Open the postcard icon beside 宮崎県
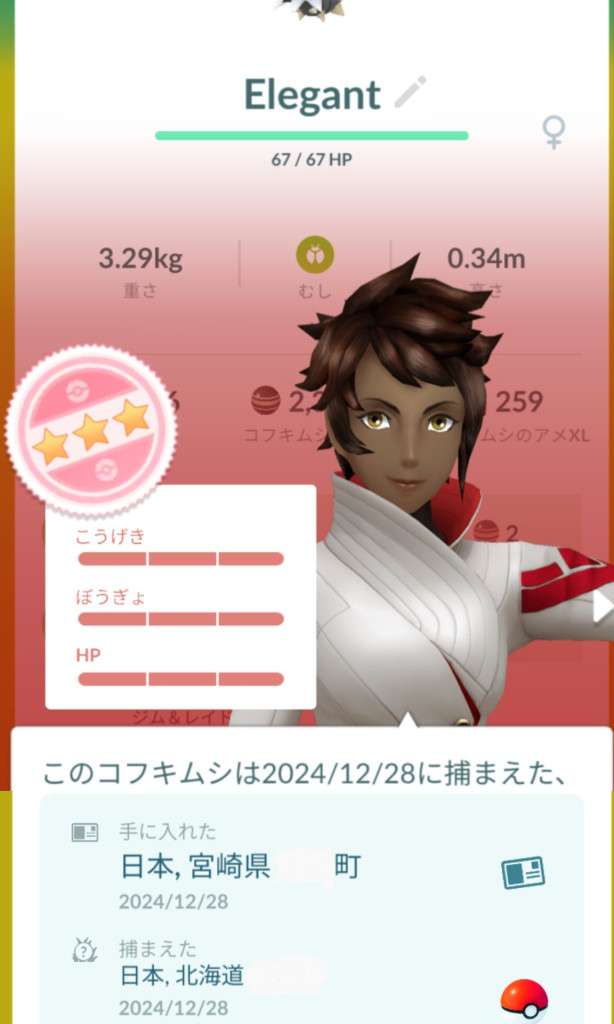The width and height of the screenshot is (614, 1024). [523, 873]
